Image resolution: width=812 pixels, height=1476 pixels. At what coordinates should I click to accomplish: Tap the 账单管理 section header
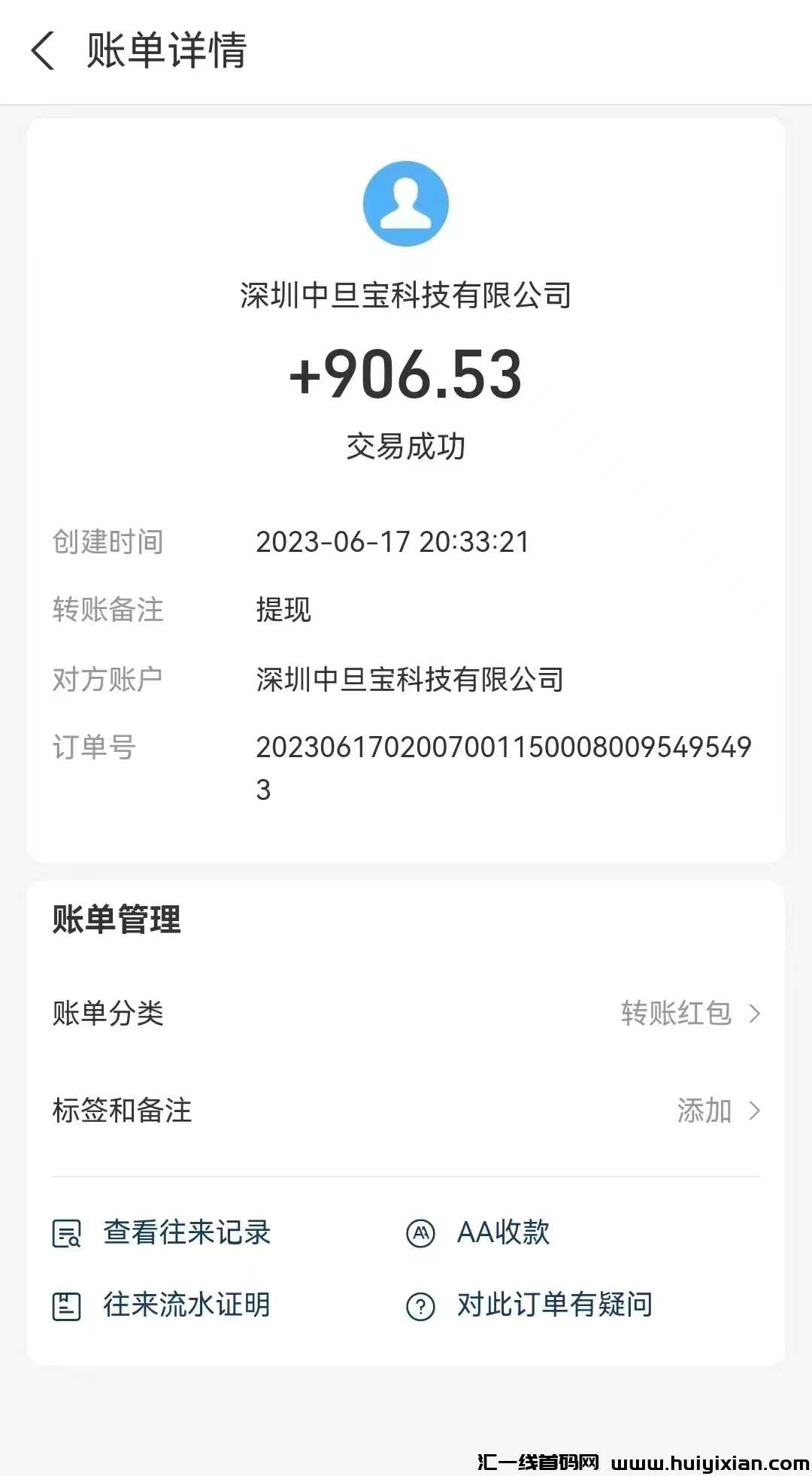(117, 919)
